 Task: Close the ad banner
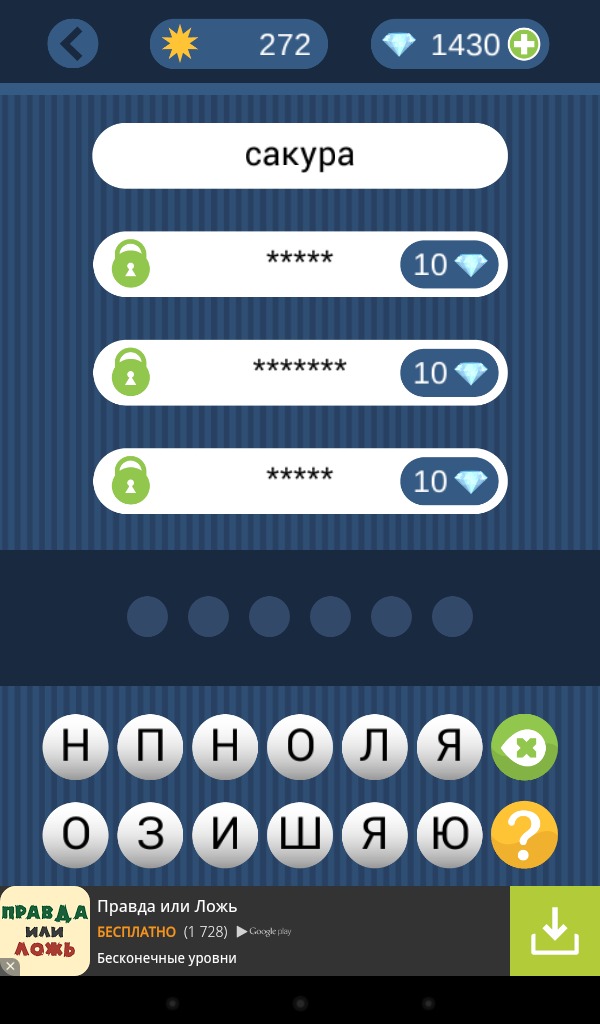point(10,966)
